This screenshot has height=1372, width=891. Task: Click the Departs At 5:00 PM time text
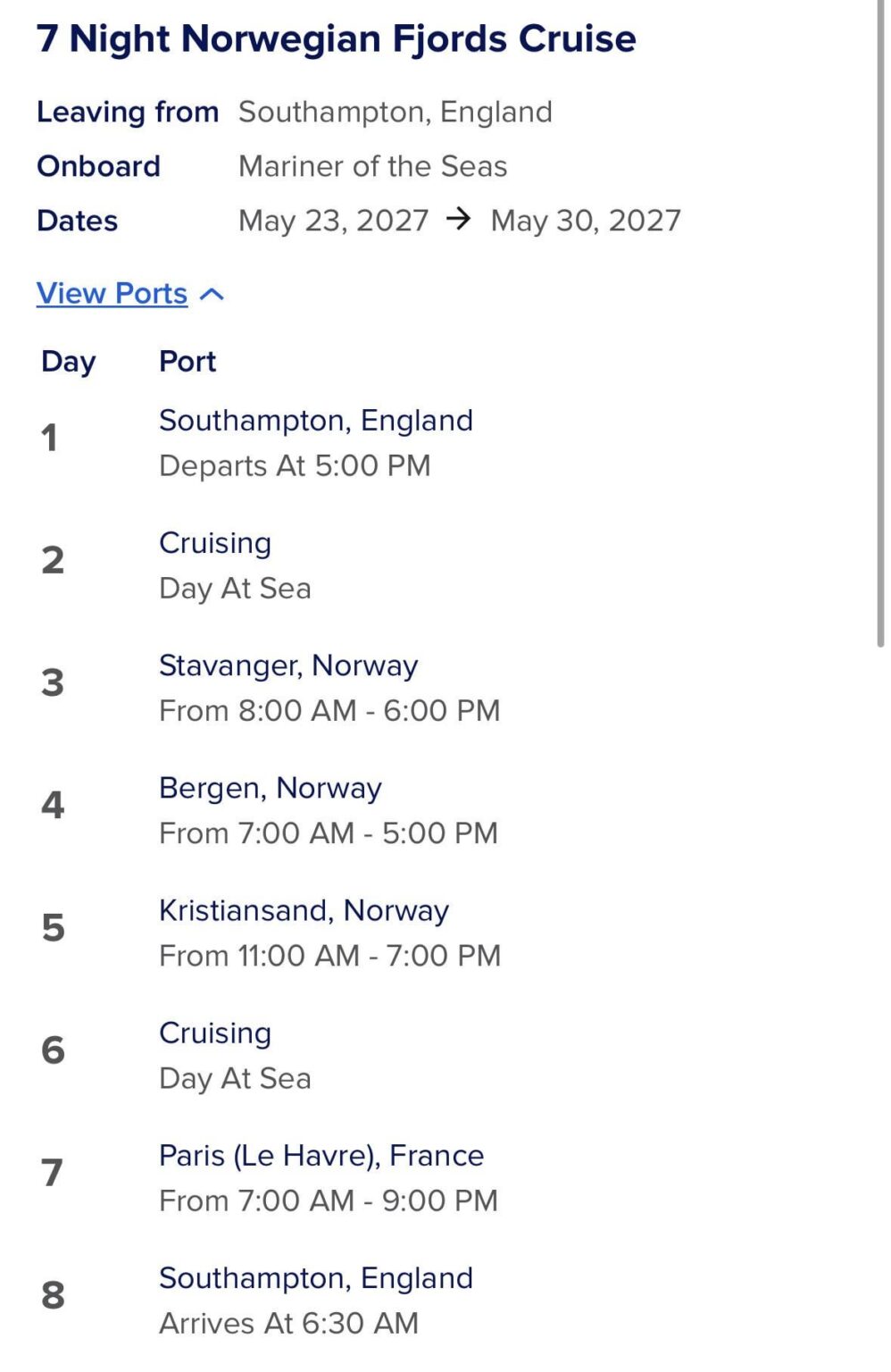pos(295,465)
